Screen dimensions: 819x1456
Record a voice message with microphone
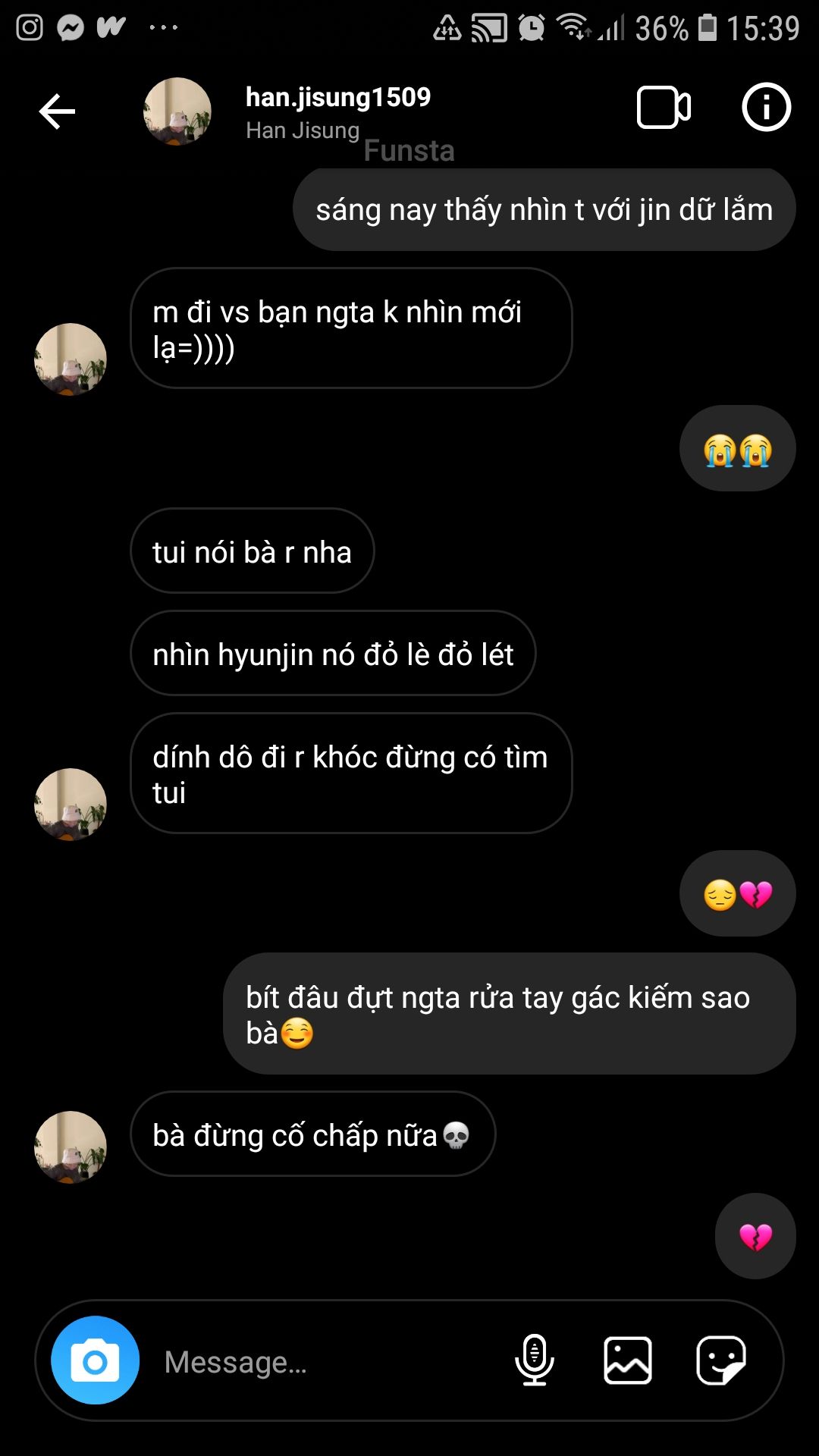(534, 1360)
